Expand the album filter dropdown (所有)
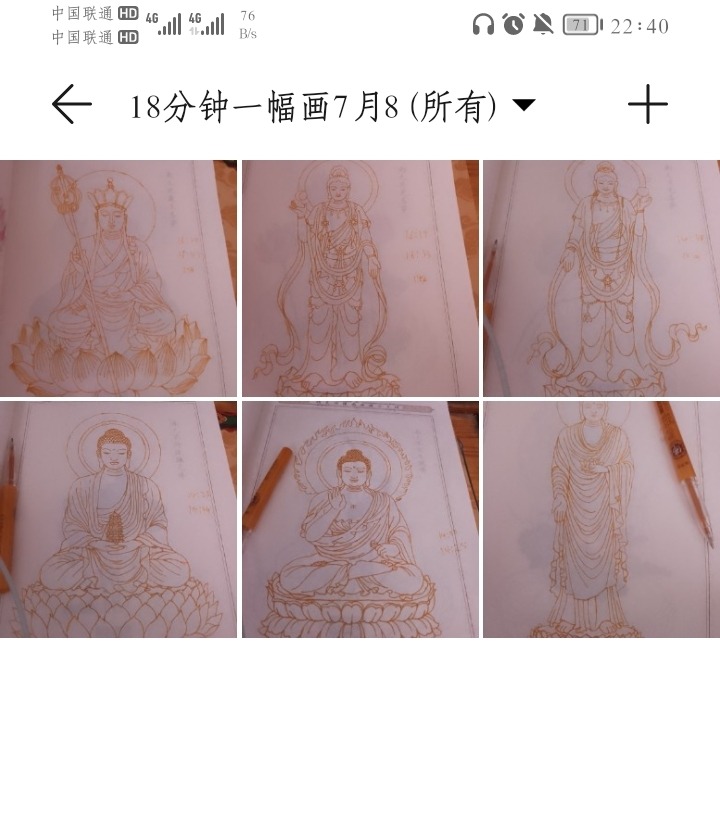This screenshot has width=720, height=840. [x=523, y=105]
